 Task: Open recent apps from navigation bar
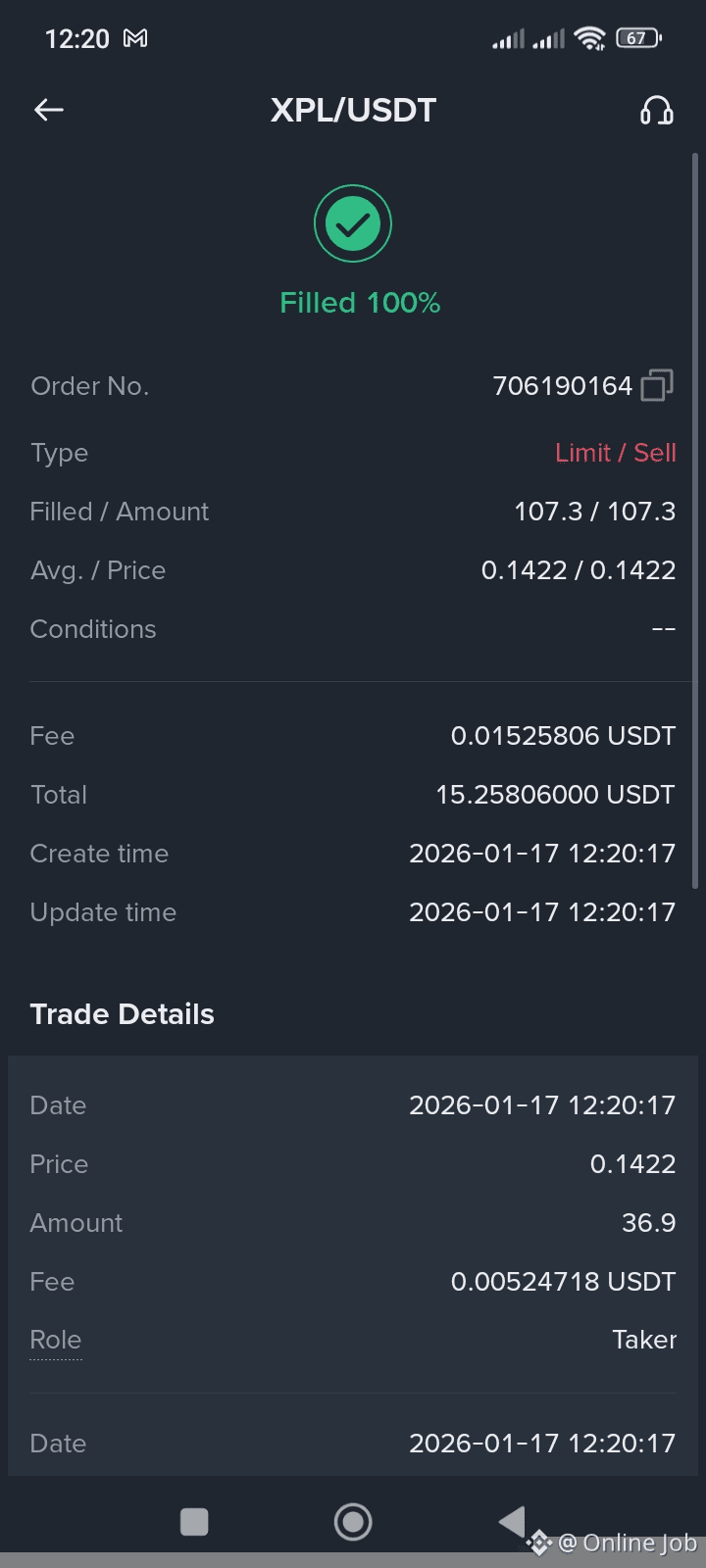coord(194,1522)
